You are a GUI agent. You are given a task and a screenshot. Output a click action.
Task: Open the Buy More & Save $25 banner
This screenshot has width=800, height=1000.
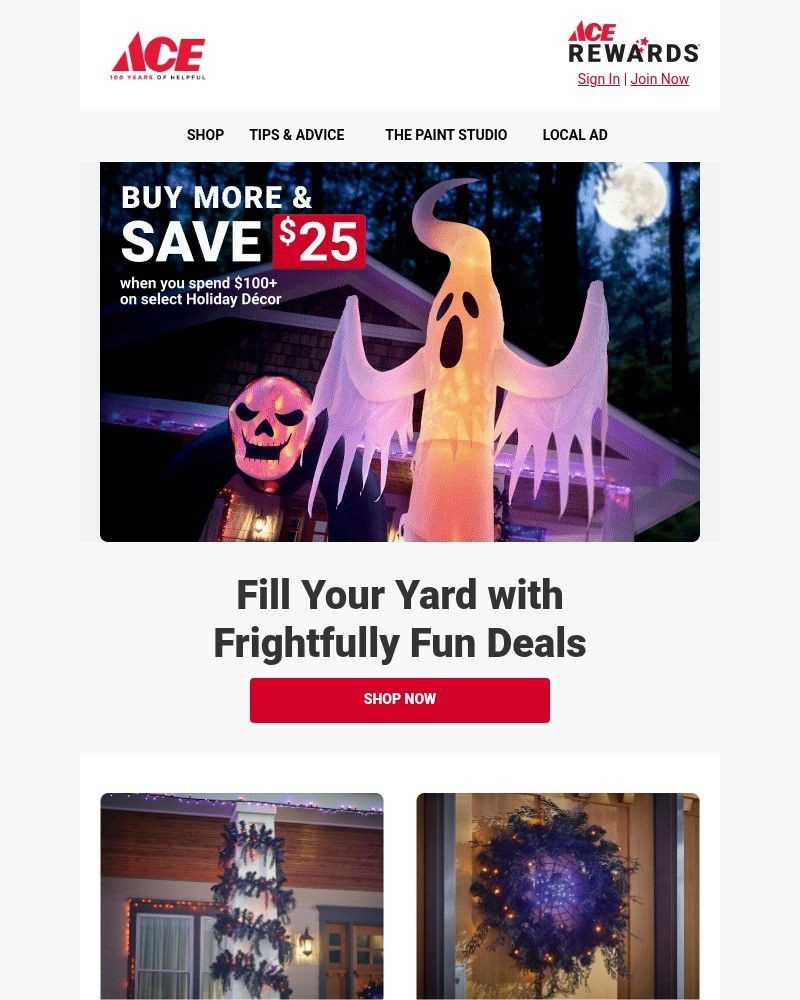coord(400,352)
